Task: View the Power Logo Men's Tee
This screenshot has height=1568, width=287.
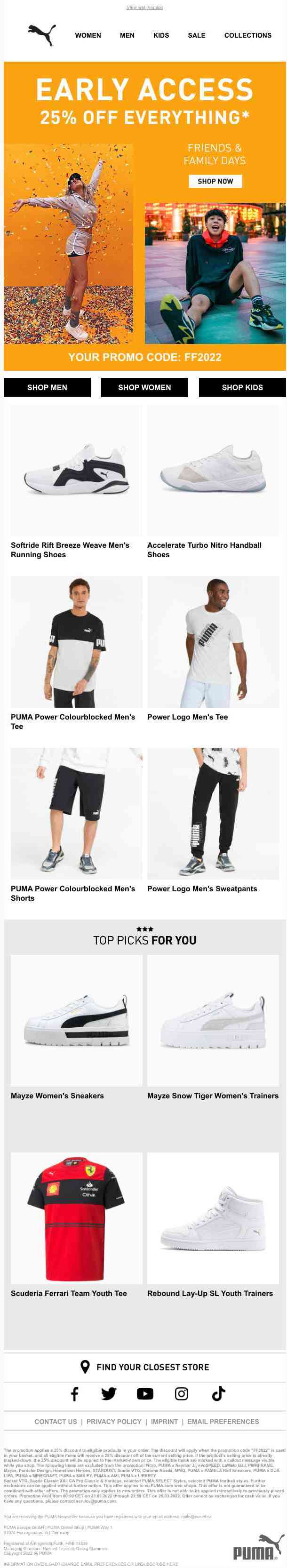Action: click(213, 642)
